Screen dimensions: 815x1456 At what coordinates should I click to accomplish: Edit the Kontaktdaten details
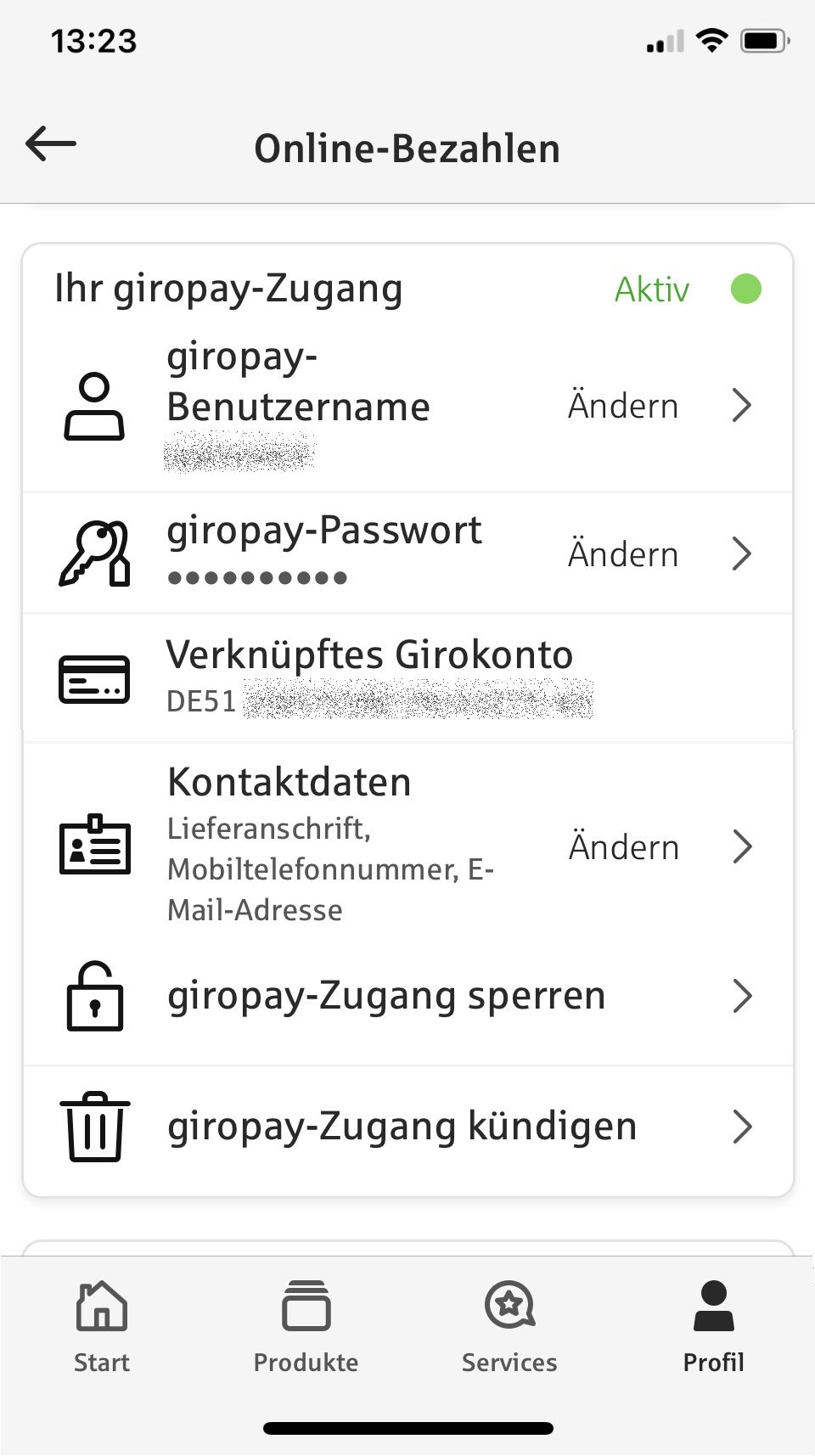[x=623, y=847]
